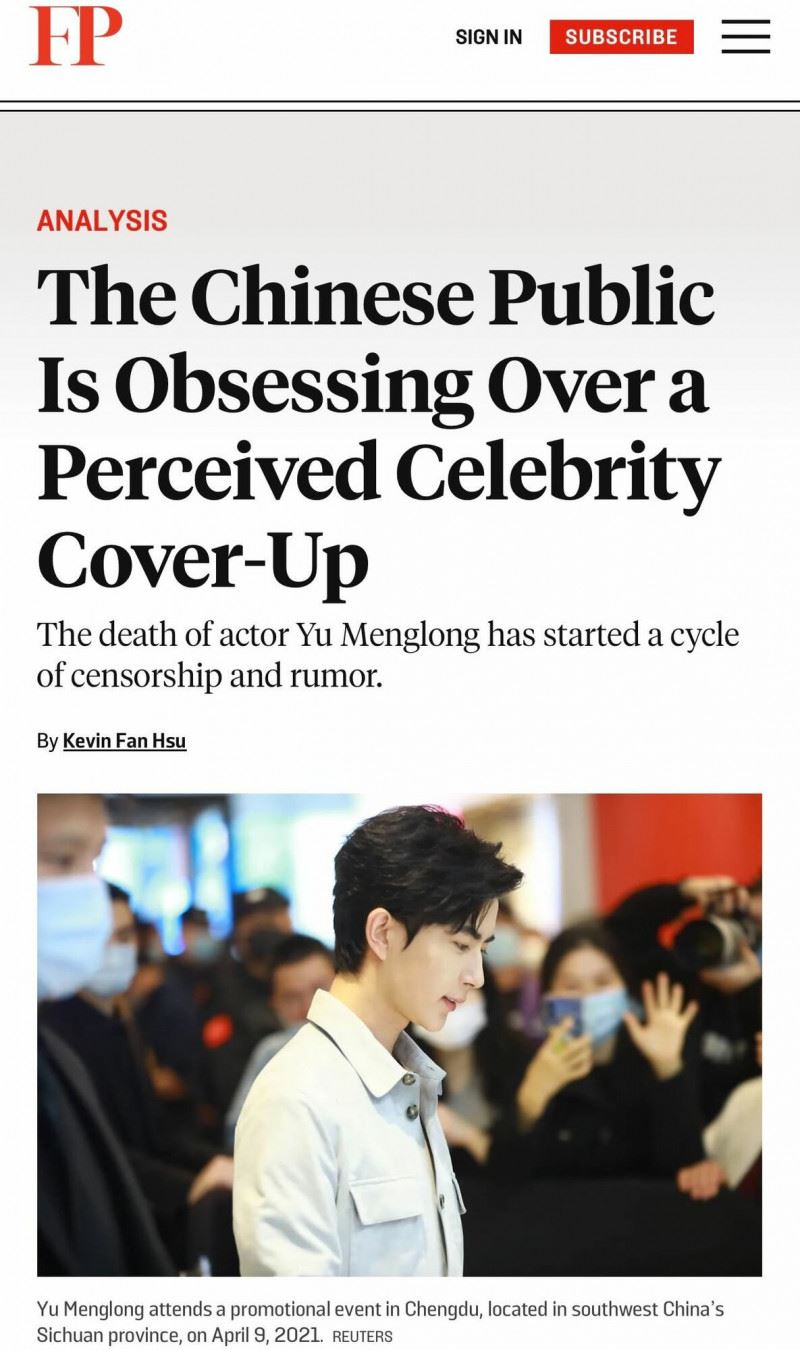Go to the FP homepage logo
Screen dimensions: 800x1350
75,36
